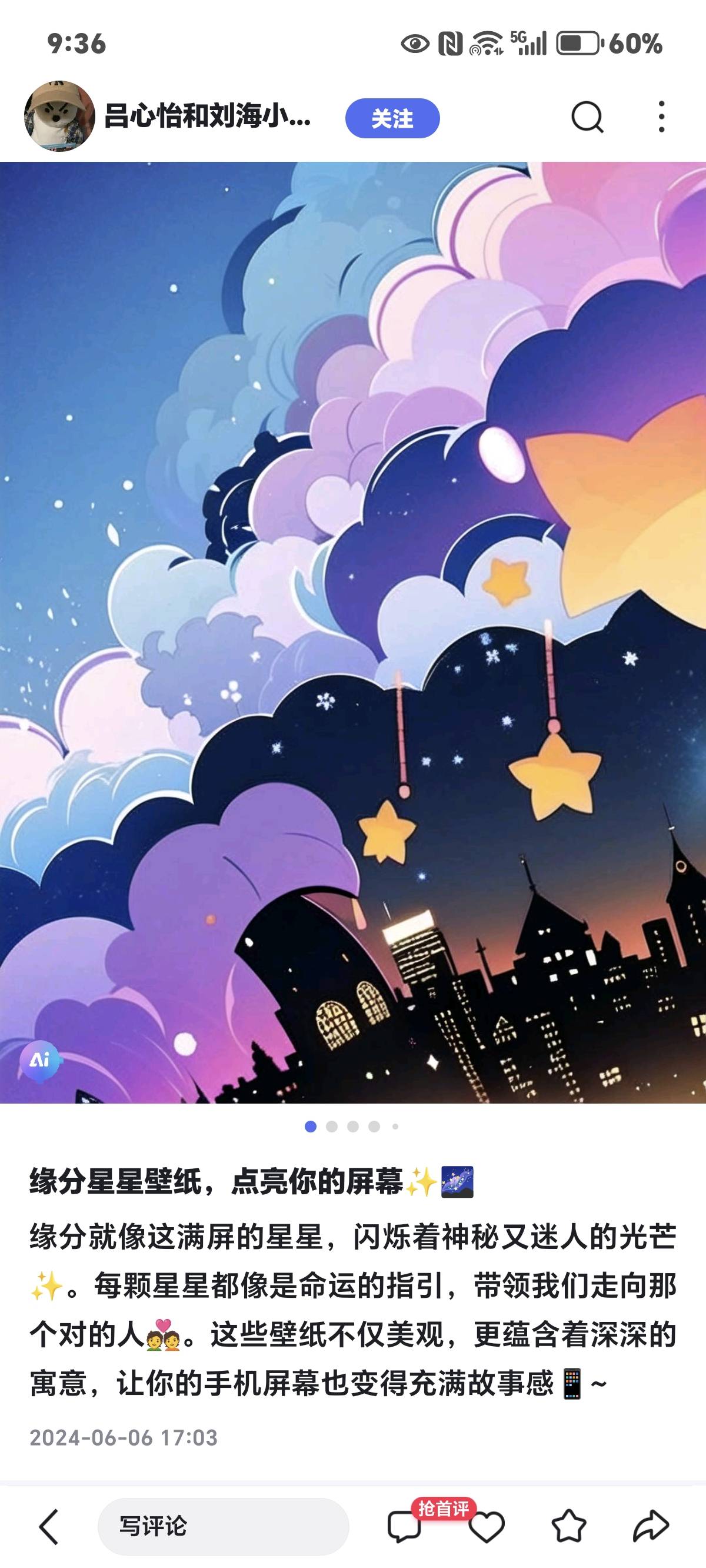
Task: Open the three-dot overflow menu
Action: tap(661, 117)
